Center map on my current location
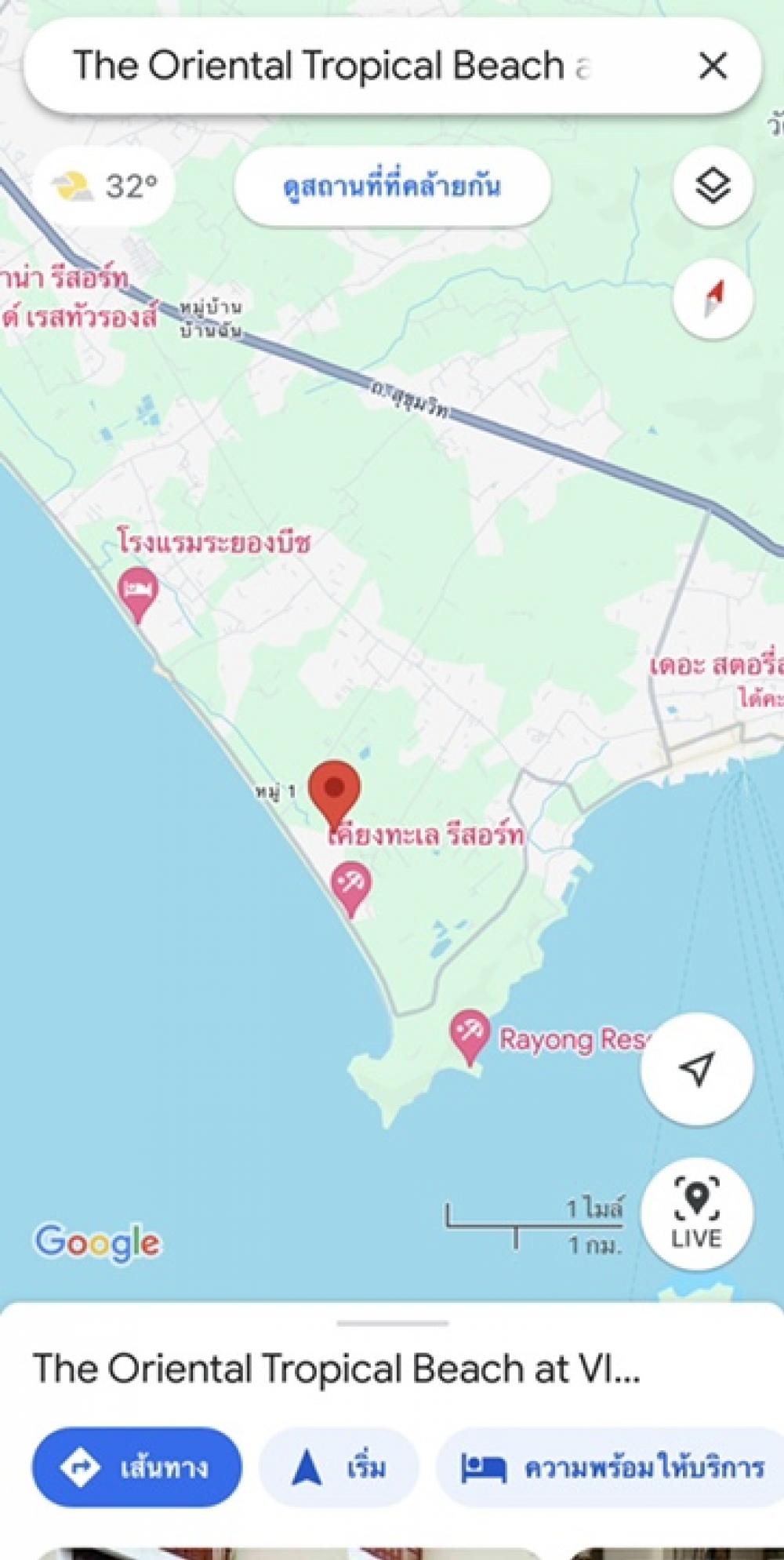 click(x=696, y=1068)
